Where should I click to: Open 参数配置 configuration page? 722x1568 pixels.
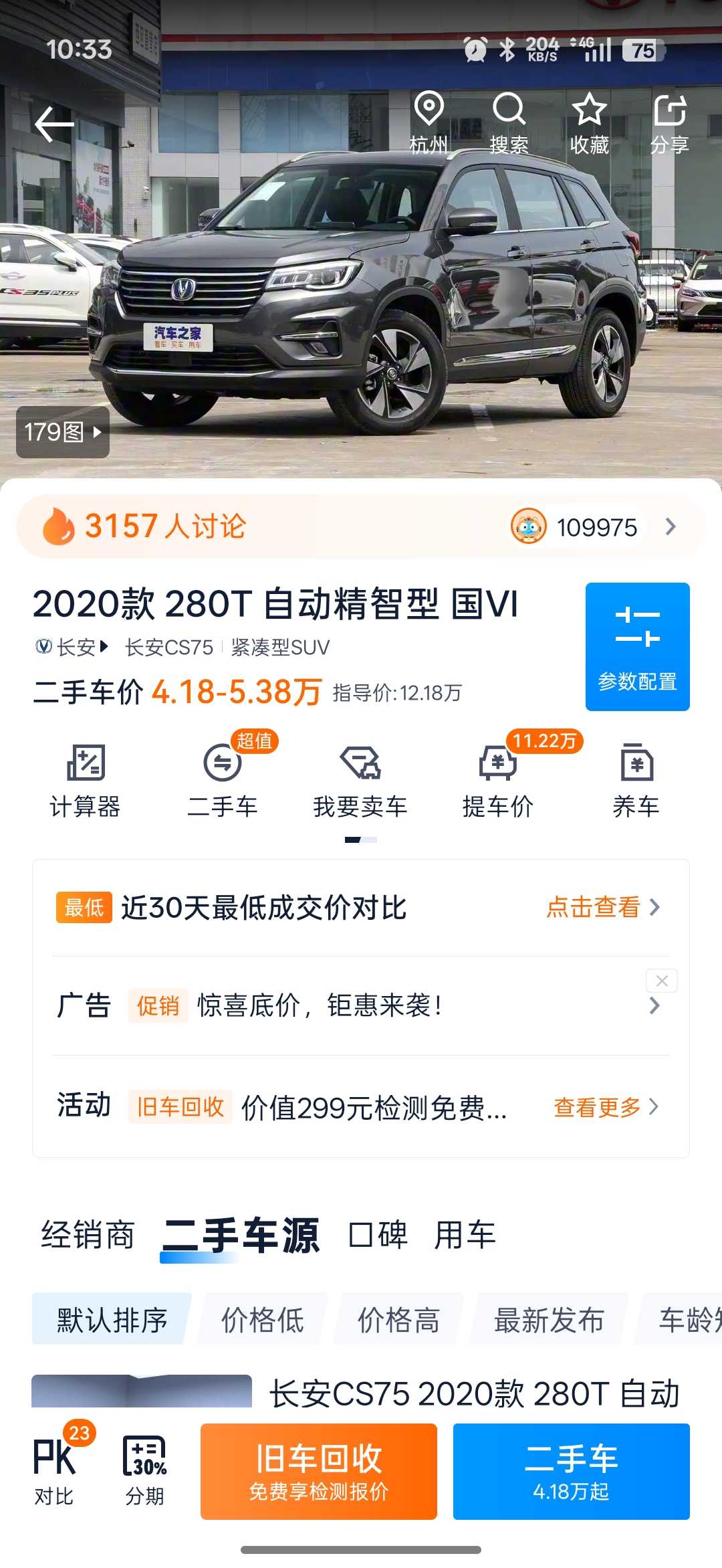pos(636,646)
